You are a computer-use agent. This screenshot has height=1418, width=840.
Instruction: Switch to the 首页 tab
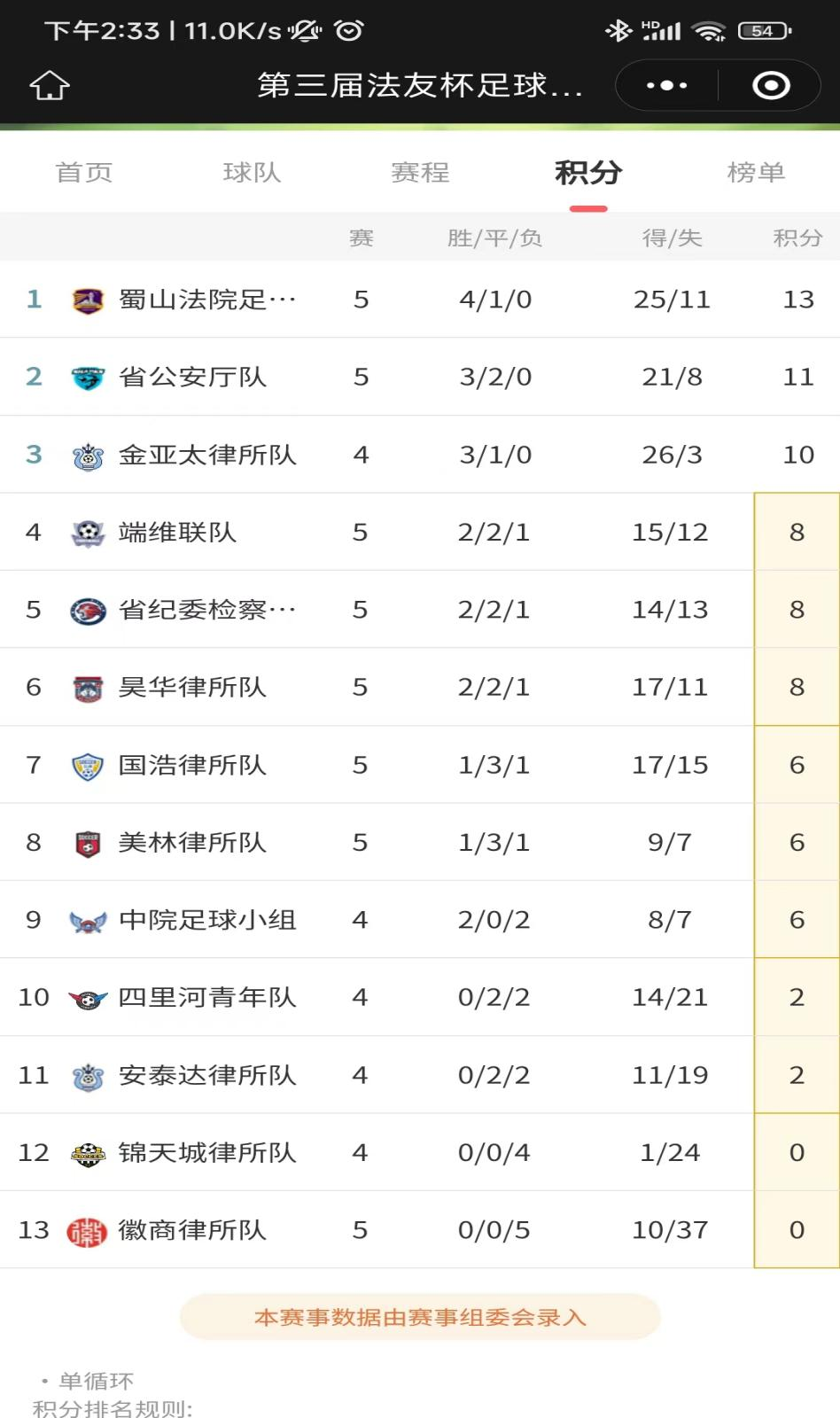click(84, 172)
